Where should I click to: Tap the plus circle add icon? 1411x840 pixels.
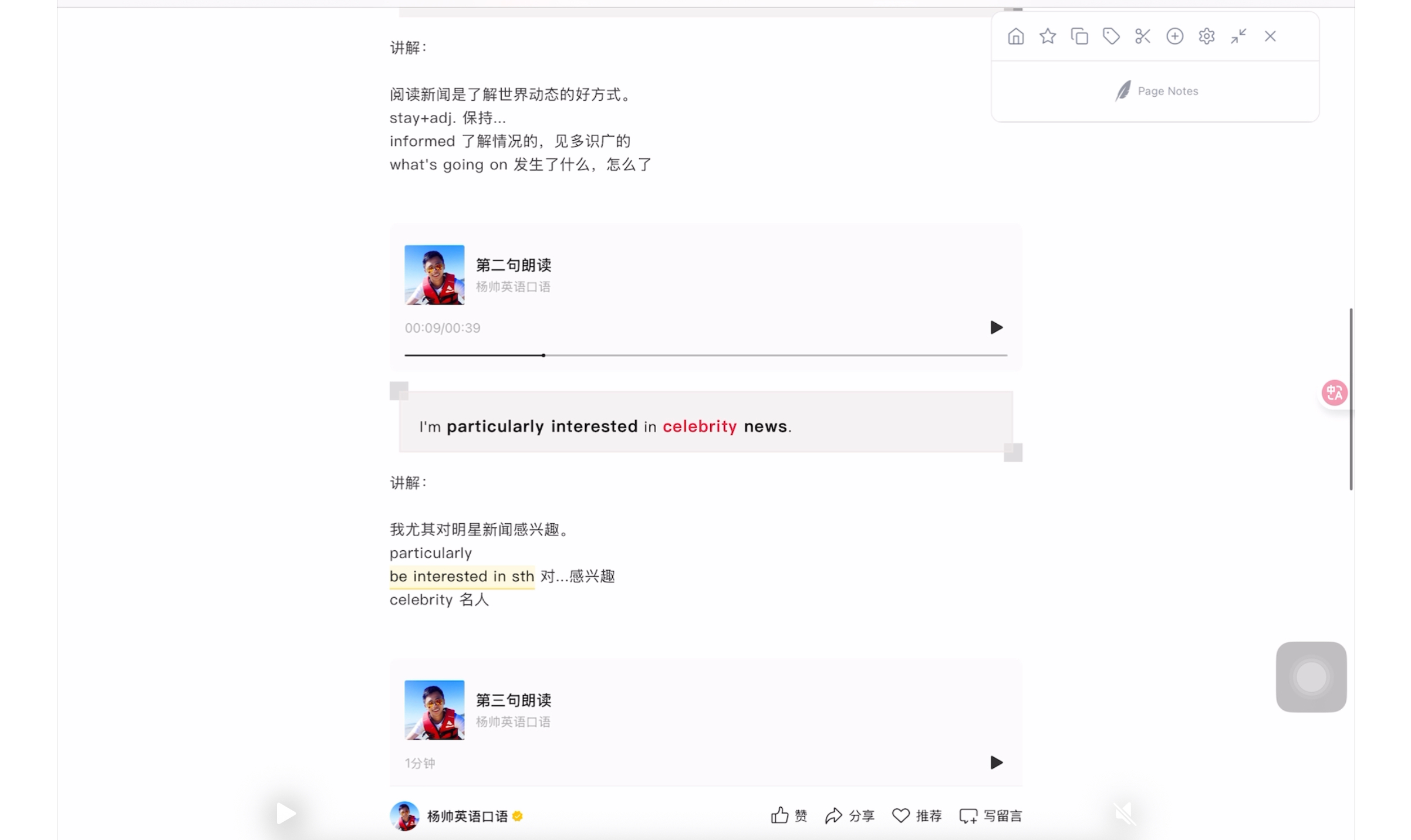tap(1174, 36)
